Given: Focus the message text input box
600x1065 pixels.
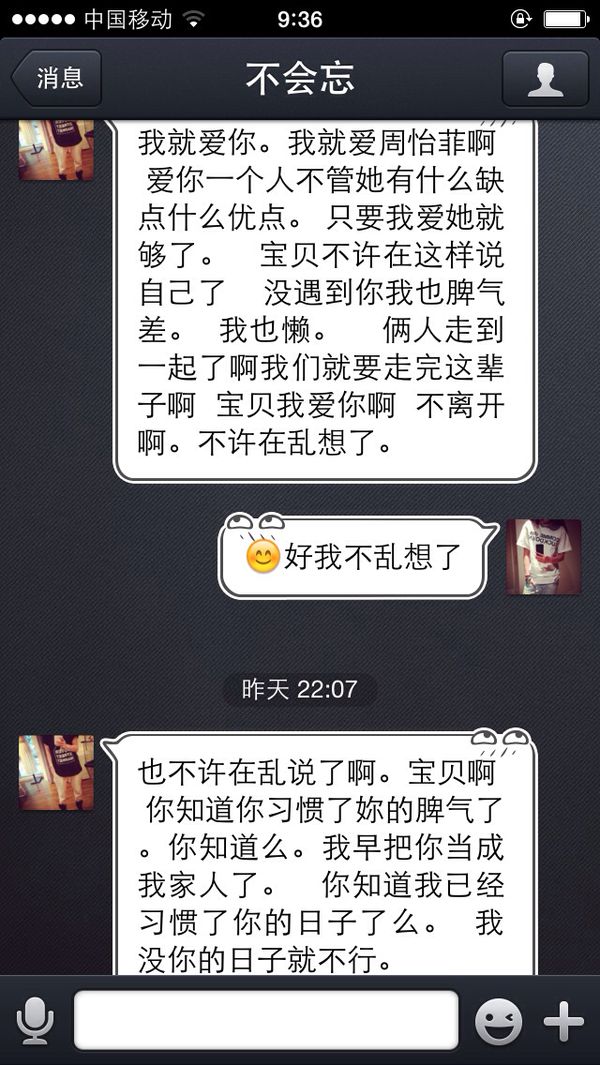Looking at the screenshot, I should [266, 1020].
